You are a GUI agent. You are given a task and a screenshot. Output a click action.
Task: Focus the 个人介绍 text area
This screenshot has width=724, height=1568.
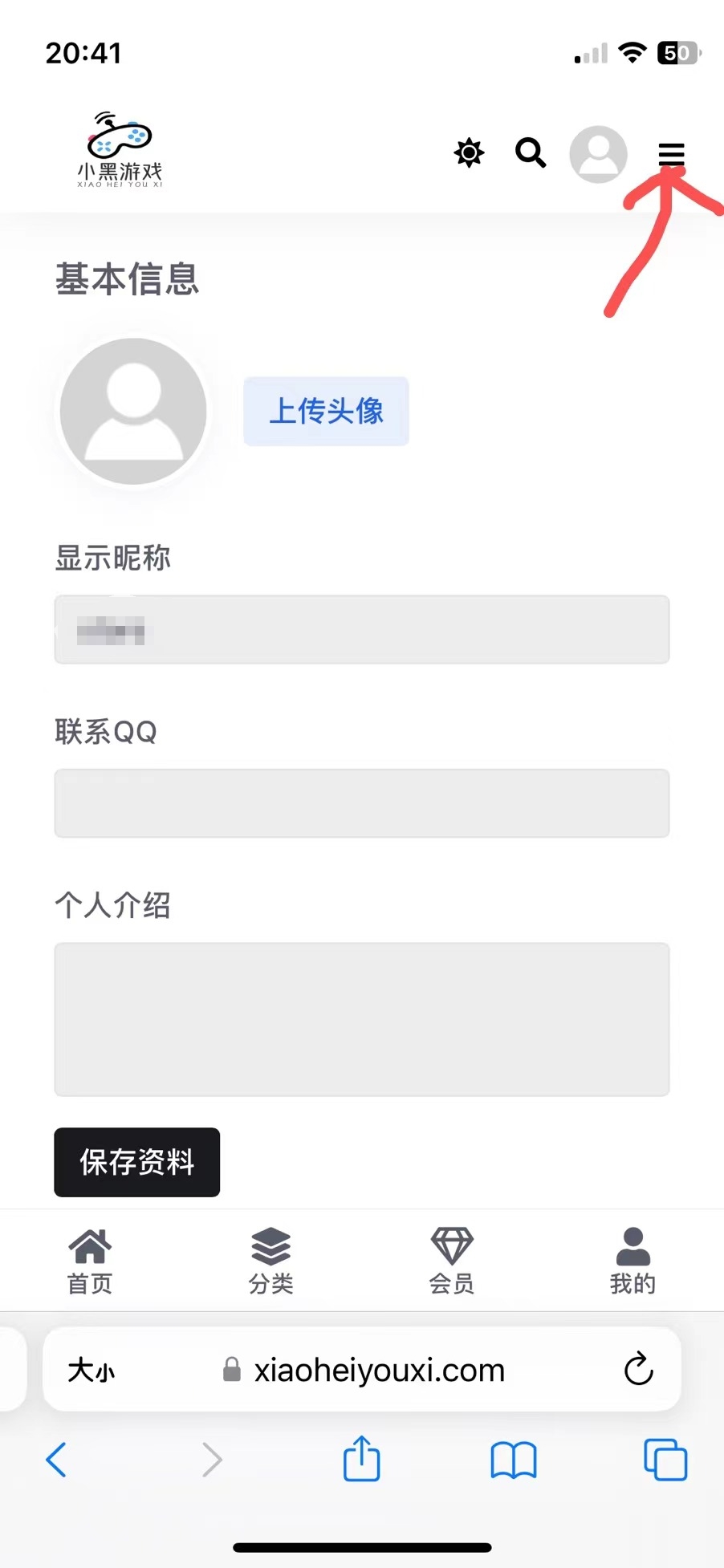[362, 1019]
